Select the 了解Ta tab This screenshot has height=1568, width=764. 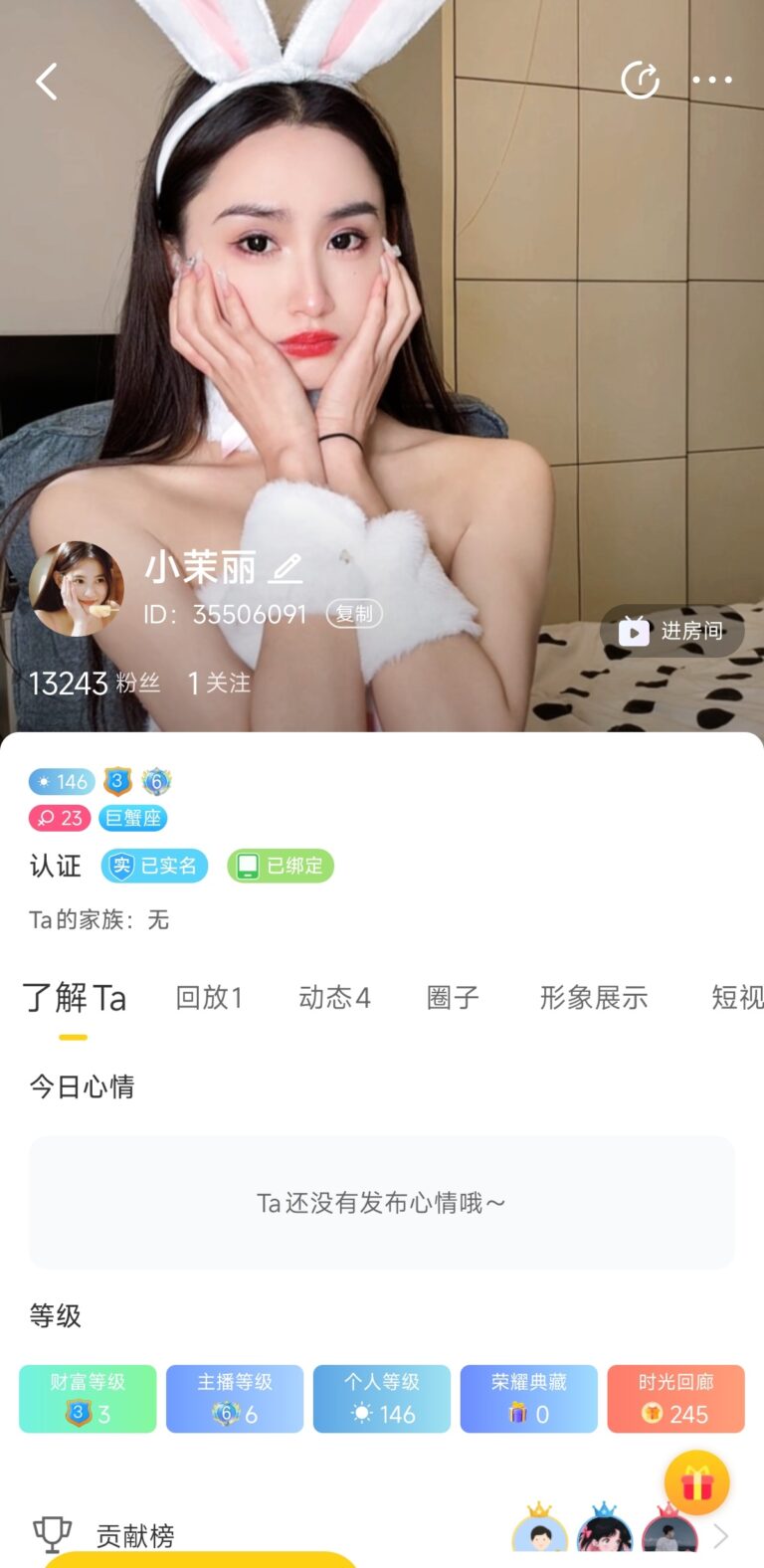75,997
